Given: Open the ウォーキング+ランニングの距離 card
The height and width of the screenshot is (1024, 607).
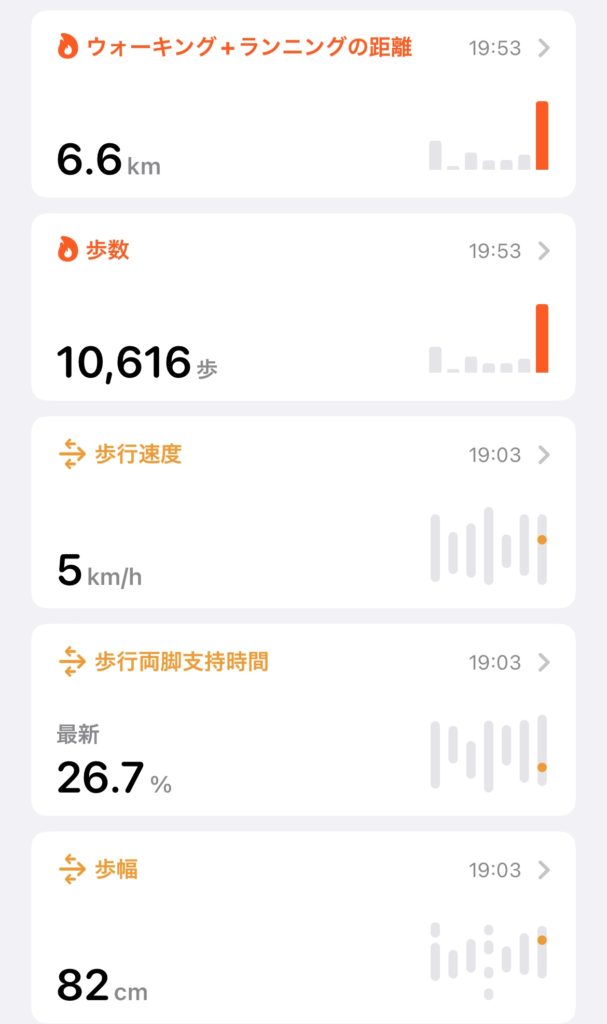Looking at the screenshot, I should pos(303,104).
